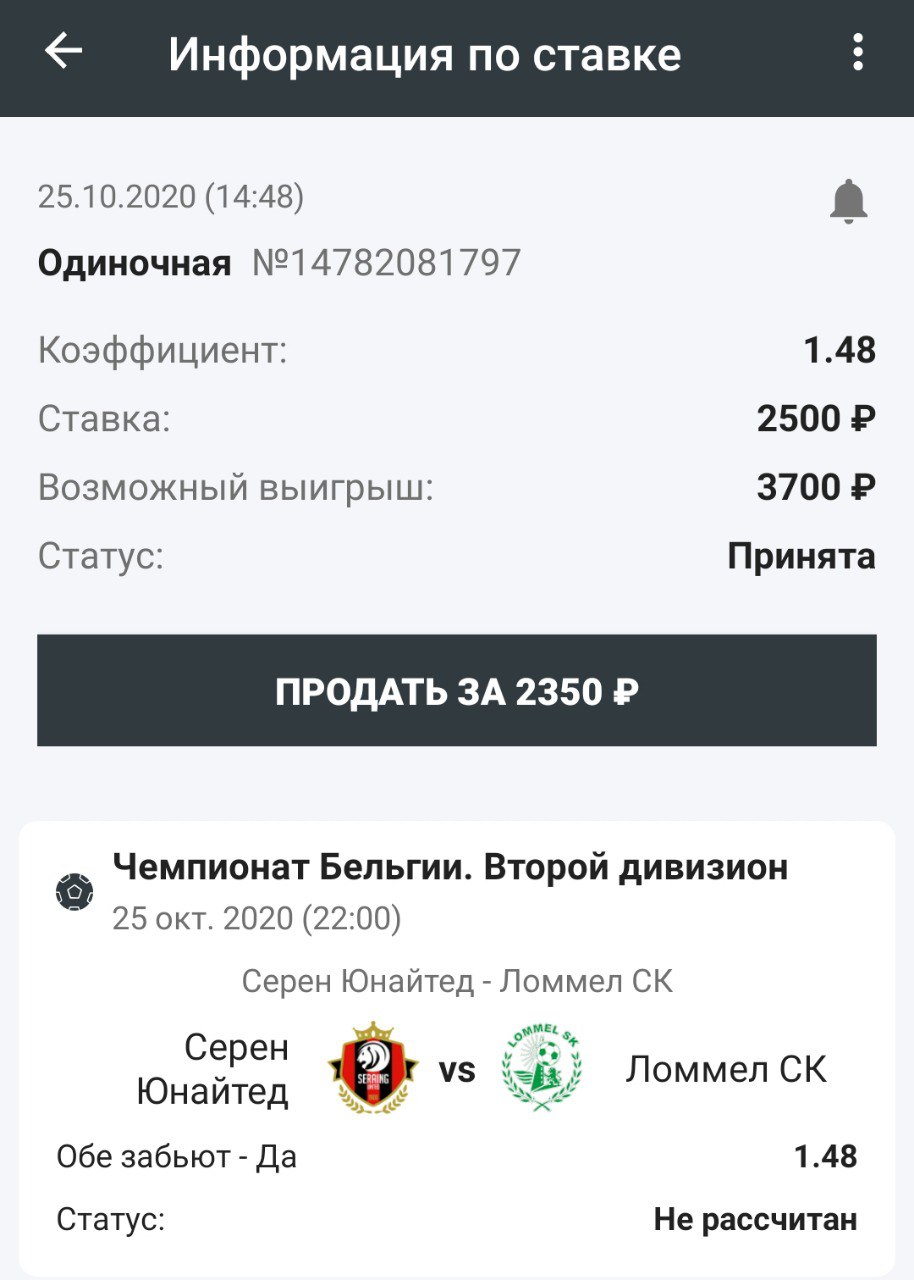Tap the Продать за 2350 ₽ button
The height and width of the screenshot is (1280, 914).
pyautogui.click(x=457, y=691)
